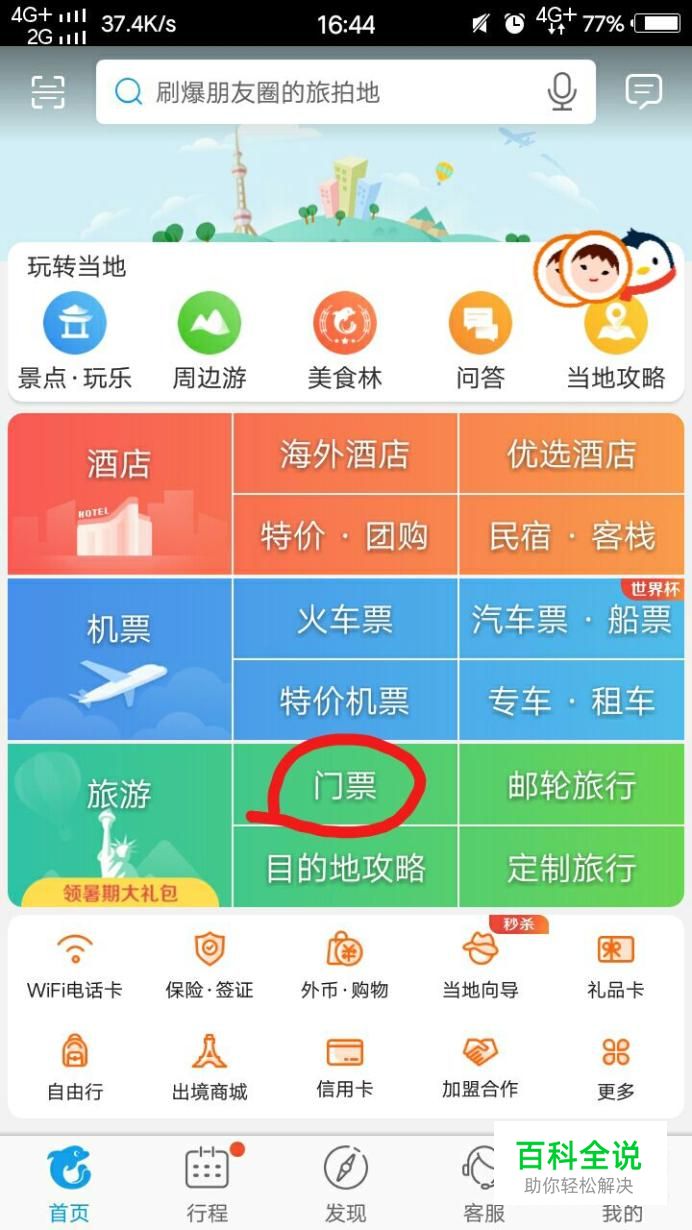Start voice search with the microphone

562,92
